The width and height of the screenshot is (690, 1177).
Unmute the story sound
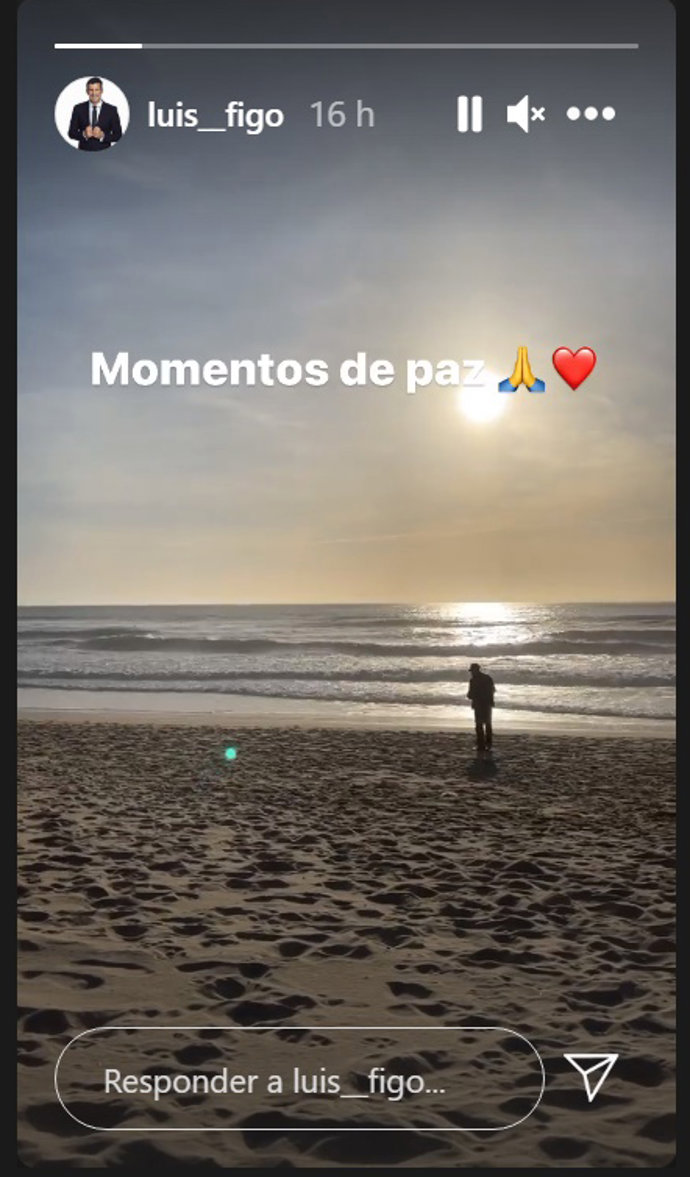525,115
